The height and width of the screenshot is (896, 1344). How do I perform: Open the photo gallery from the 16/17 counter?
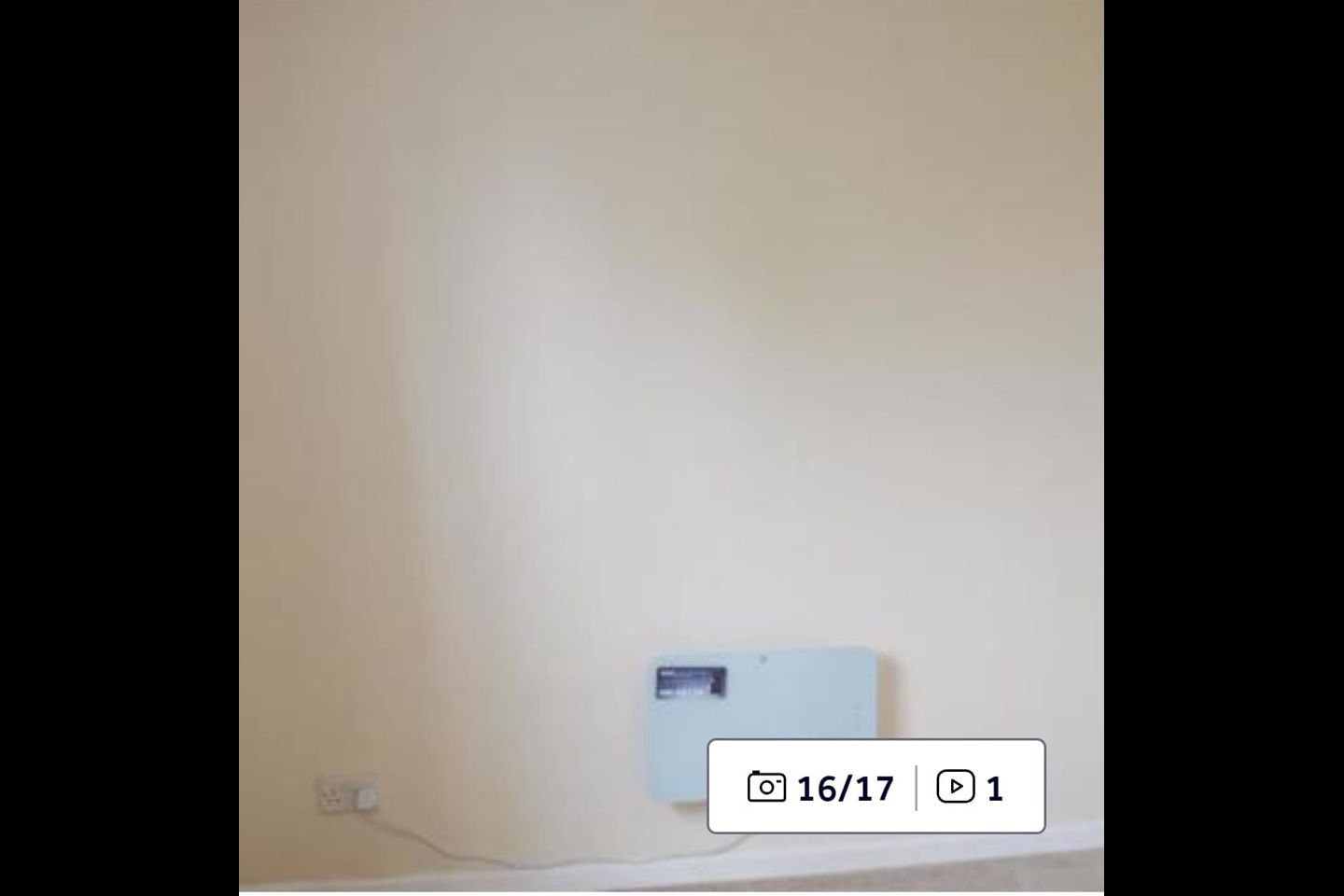click(x=820, y=788)
